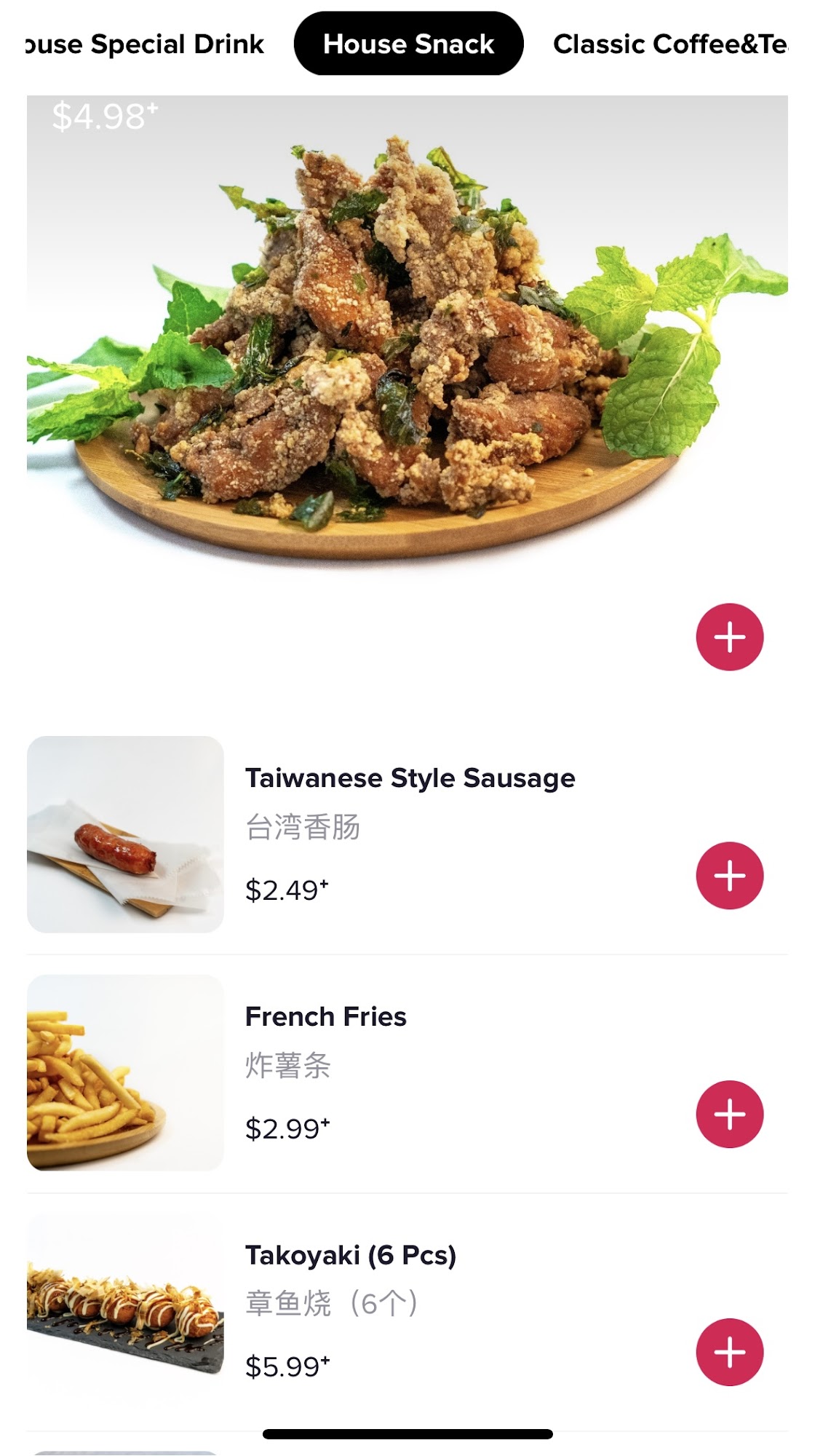This screenshot has height=1456, width=815.
Task: Open the French Fries item
Action: tap(325, 1016)
